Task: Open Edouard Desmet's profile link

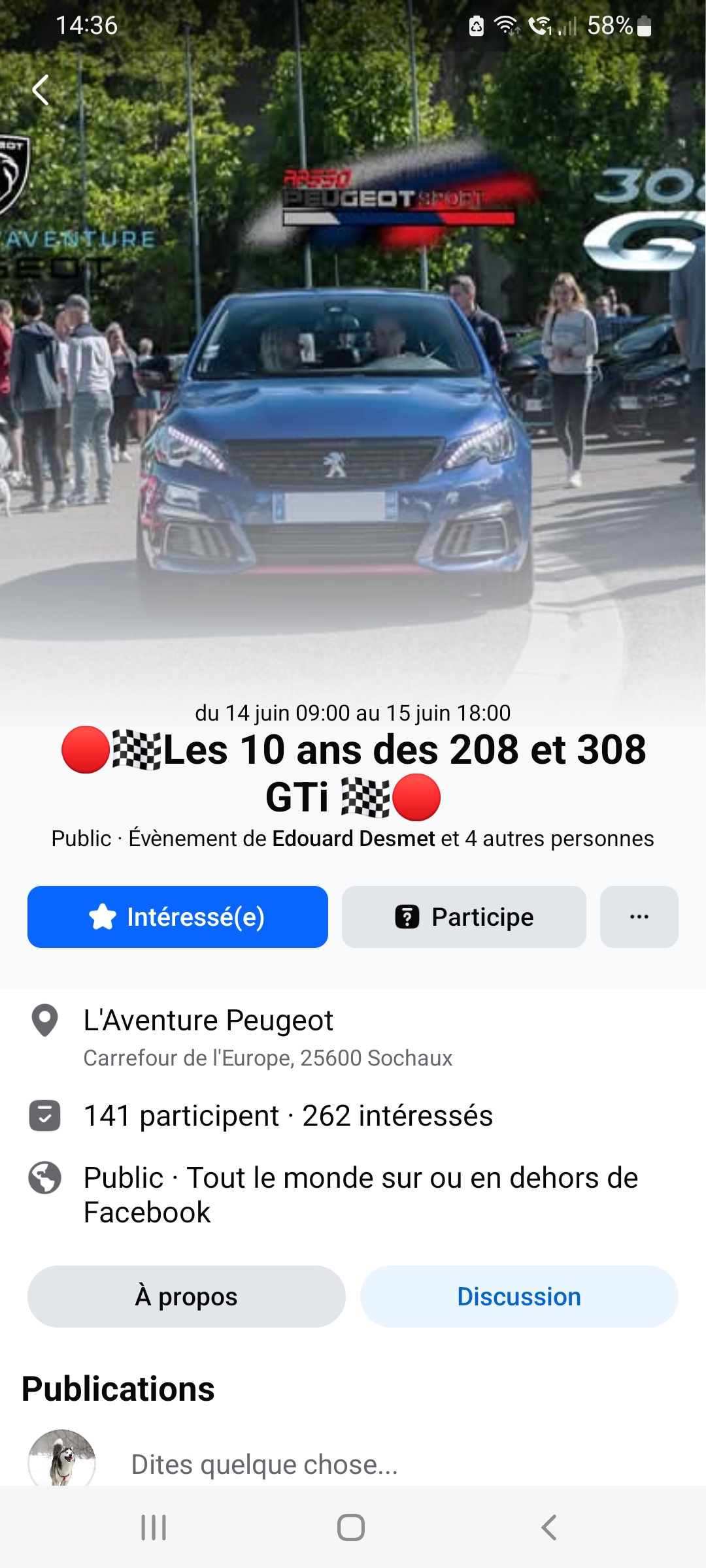Action: pos(353,838)
